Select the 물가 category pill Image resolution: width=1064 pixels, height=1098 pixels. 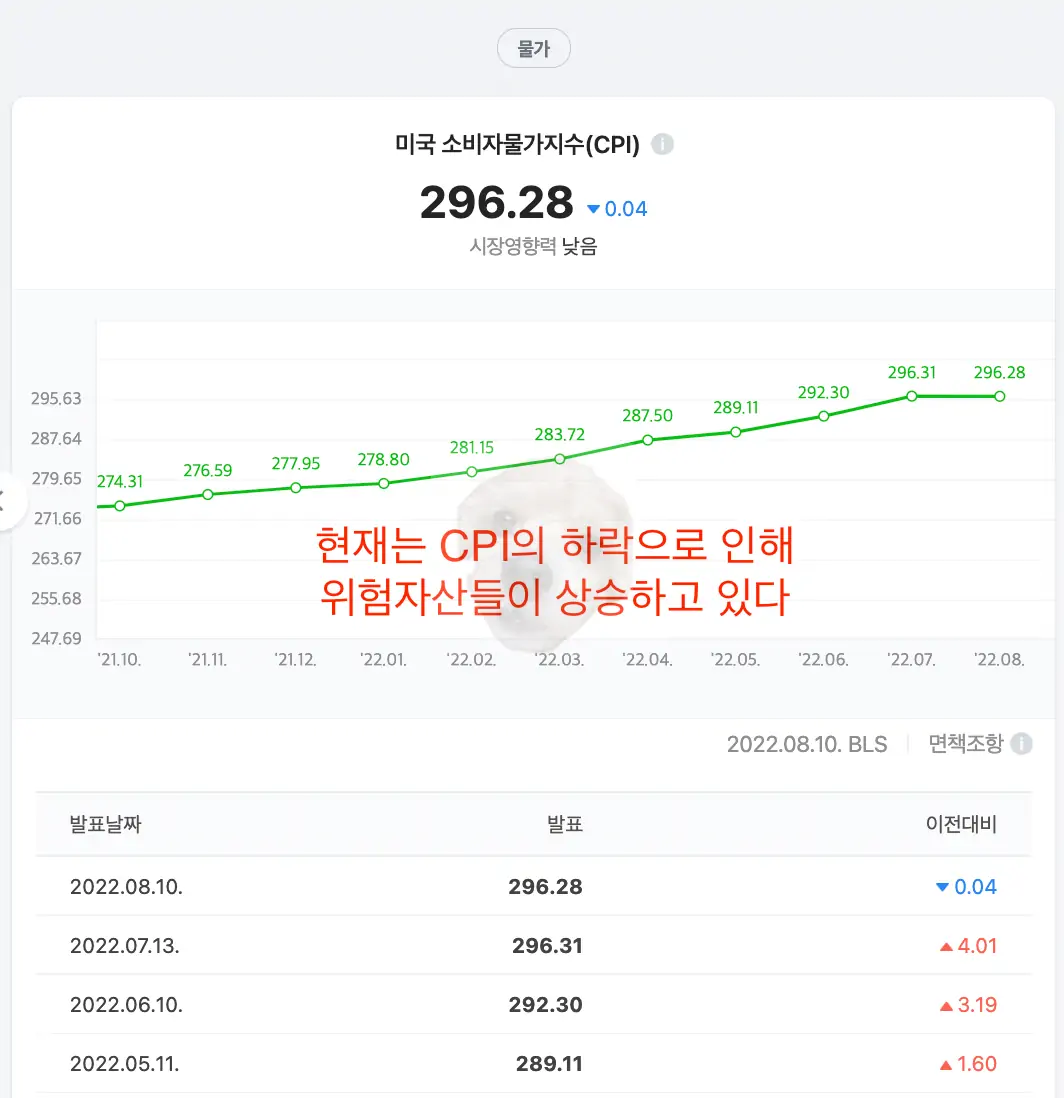pyautogui.click(x=533, y=47)
